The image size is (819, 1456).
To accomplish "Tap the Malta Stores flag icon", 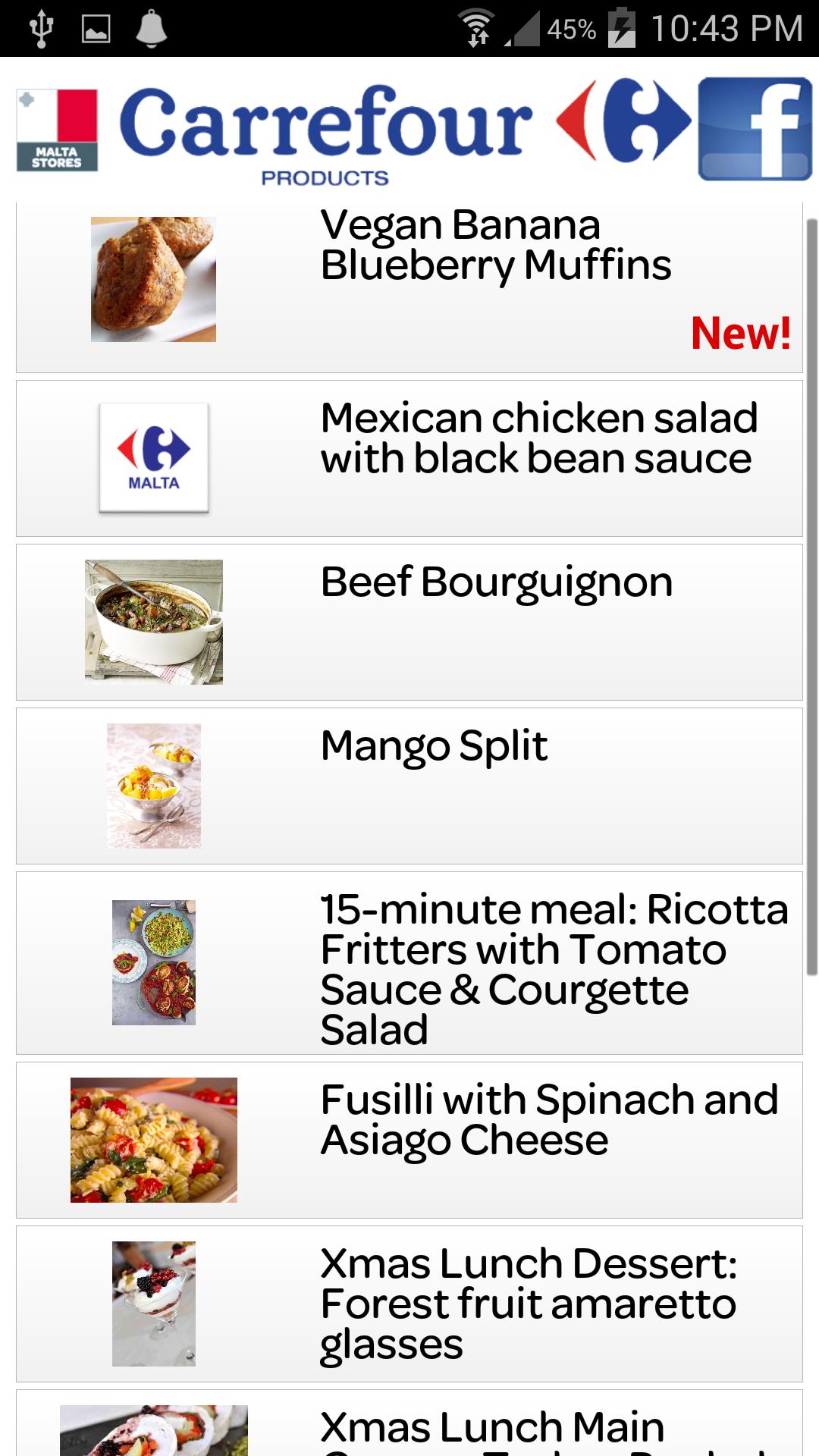I will coord(58,129).
